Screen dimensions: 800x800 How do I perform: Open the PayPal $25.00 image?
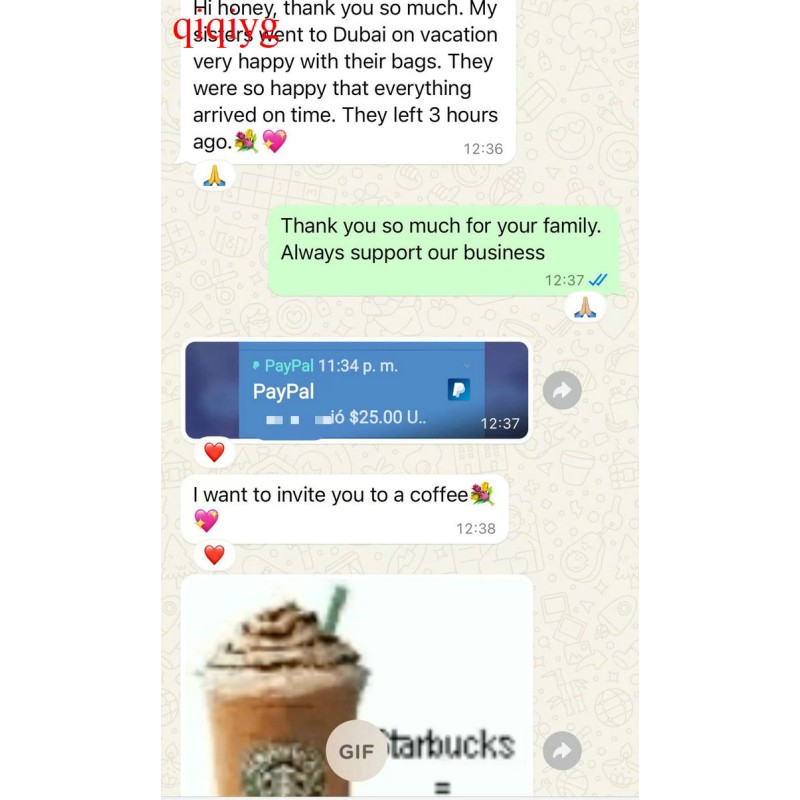coord(356,390)
